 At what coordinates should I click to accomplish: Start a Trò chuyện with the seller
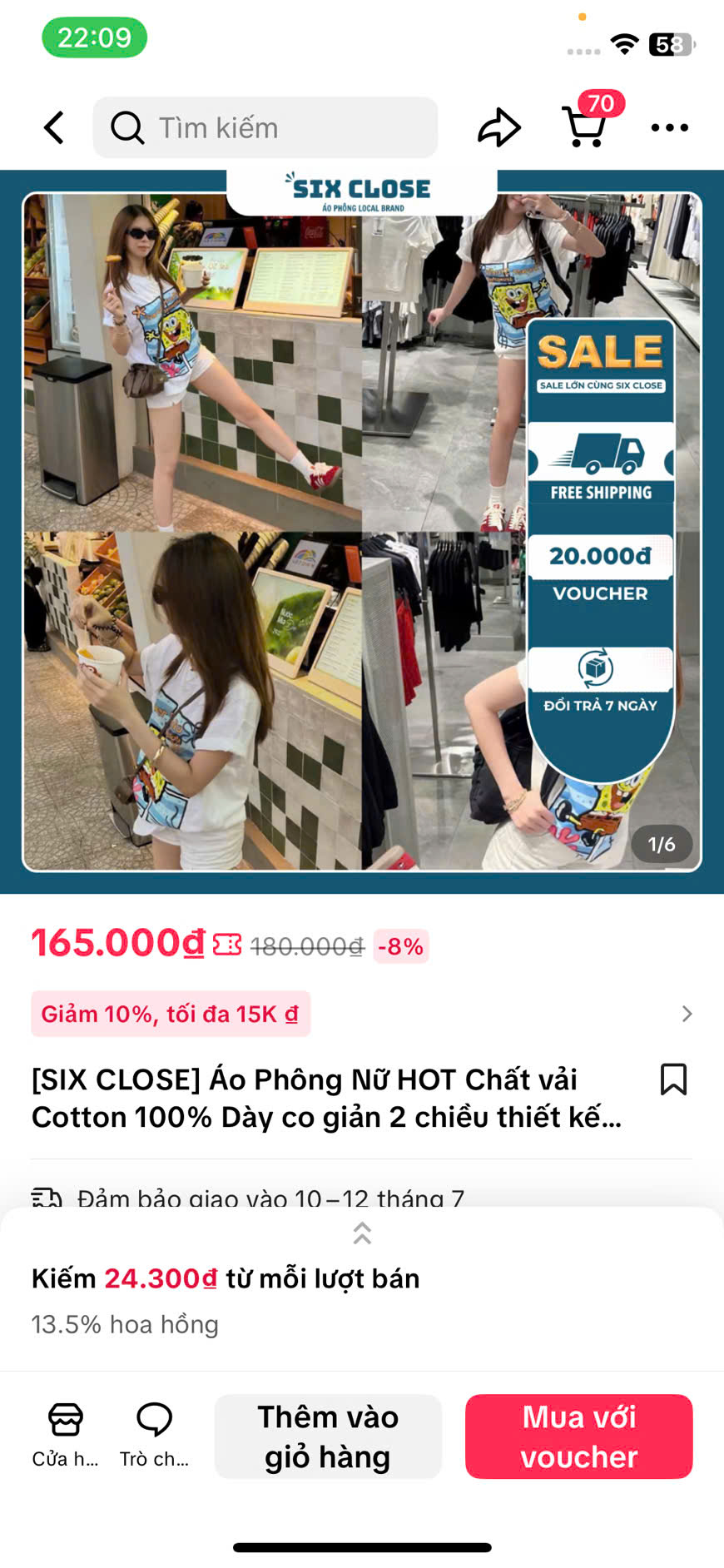pyautogui.click(x=154, y=1435)
